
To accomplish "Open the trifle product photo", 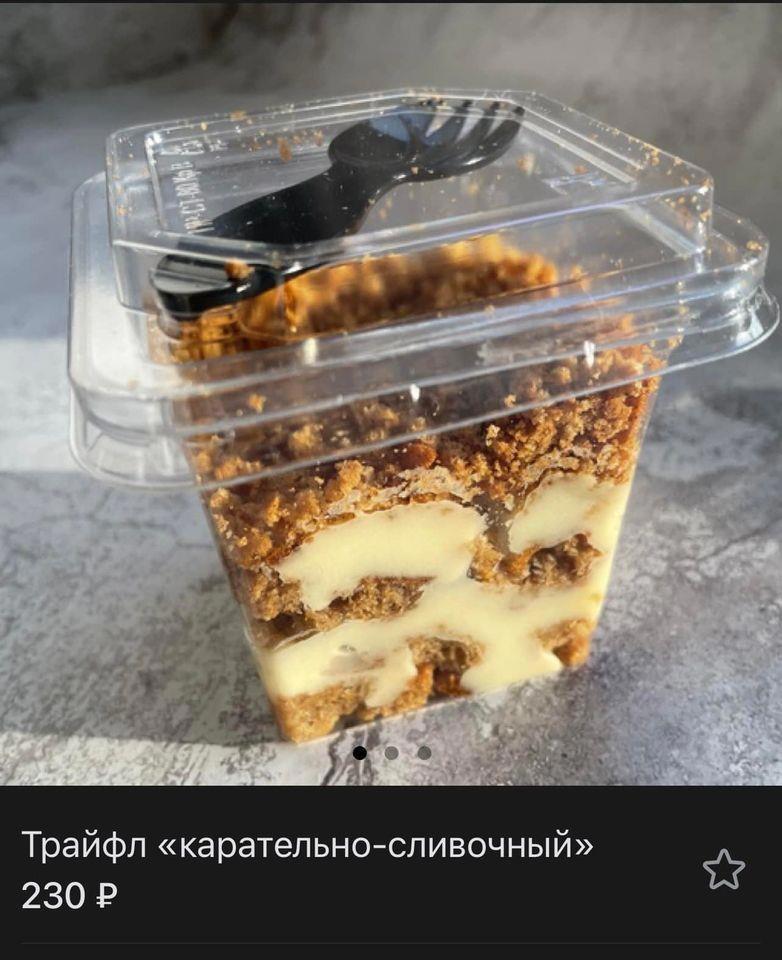I will coord(391,400).
